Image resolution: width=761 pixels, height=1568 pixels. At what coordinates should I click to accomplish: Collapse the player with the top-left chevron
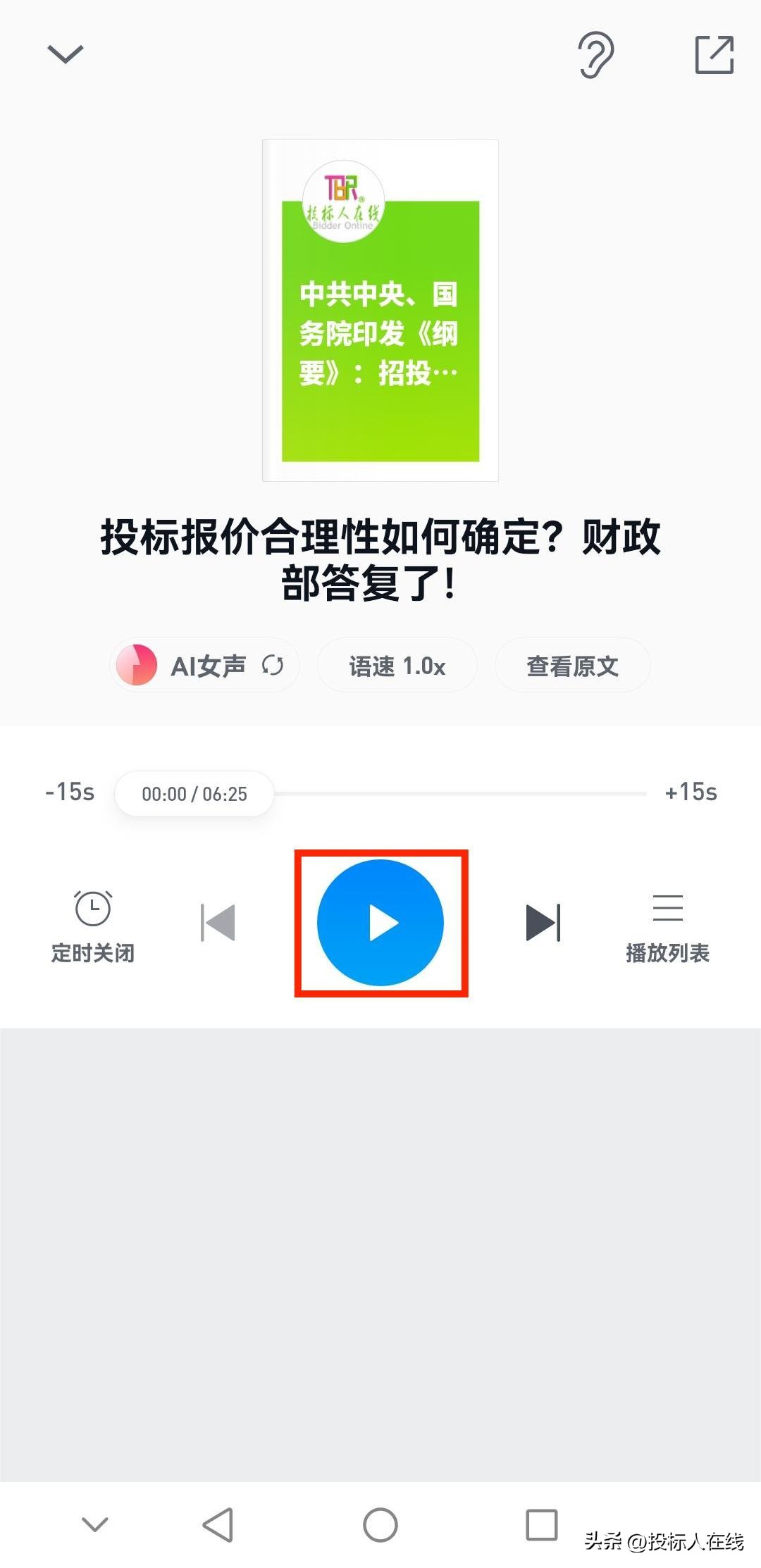(63, 55)
